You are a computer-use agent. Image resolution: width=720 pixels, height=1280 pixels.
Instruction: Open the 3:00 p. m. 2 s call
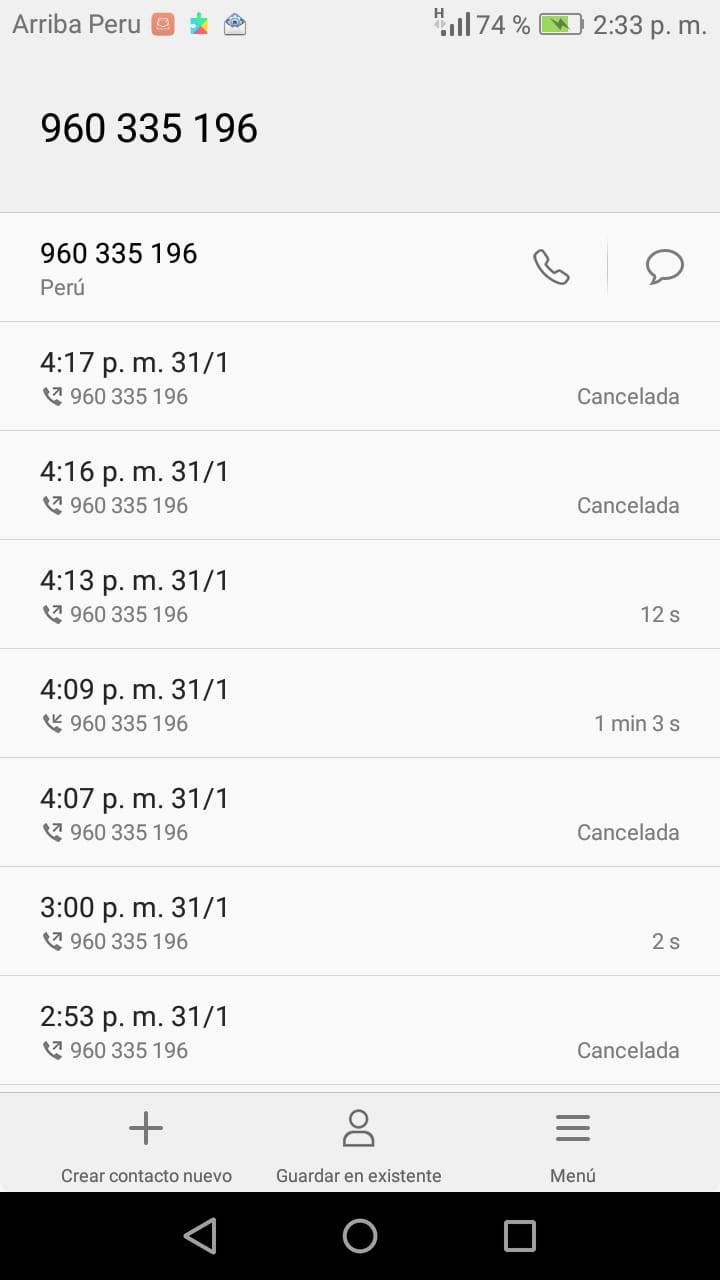[x=360, y=922]
